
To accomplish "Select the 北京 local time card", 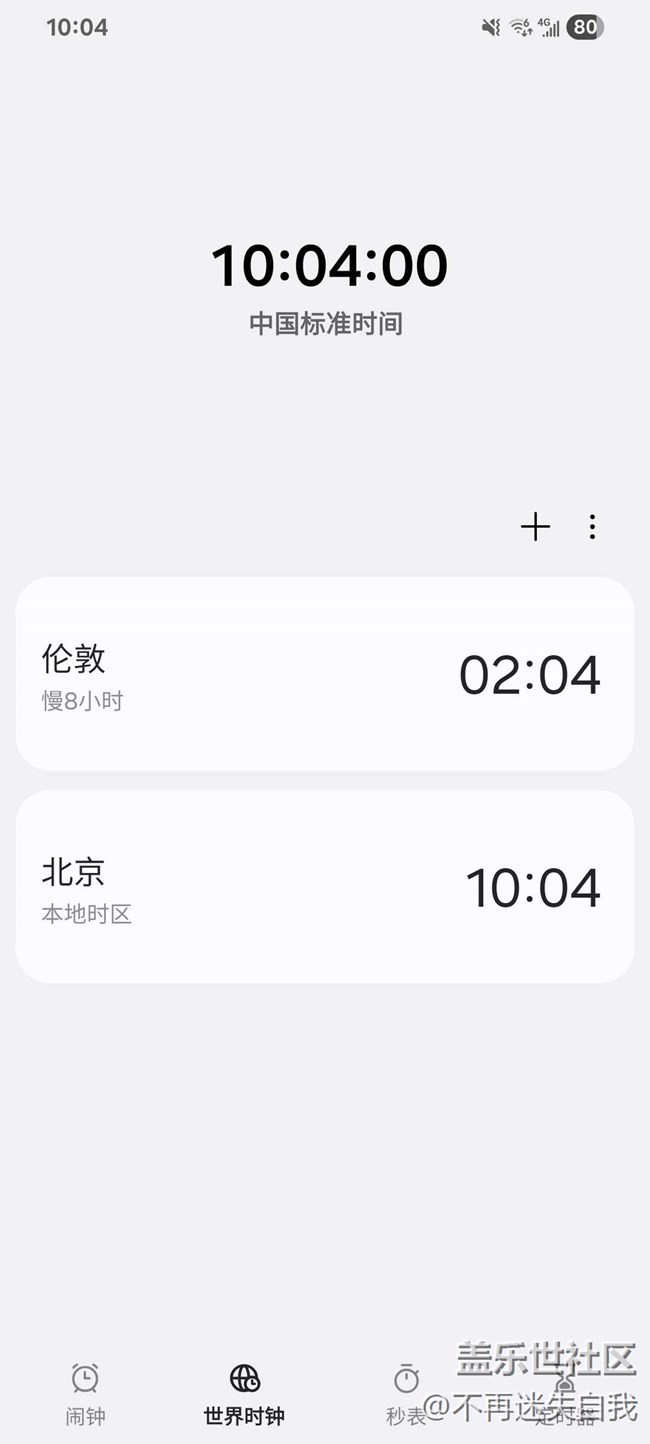I will [324, 887].
